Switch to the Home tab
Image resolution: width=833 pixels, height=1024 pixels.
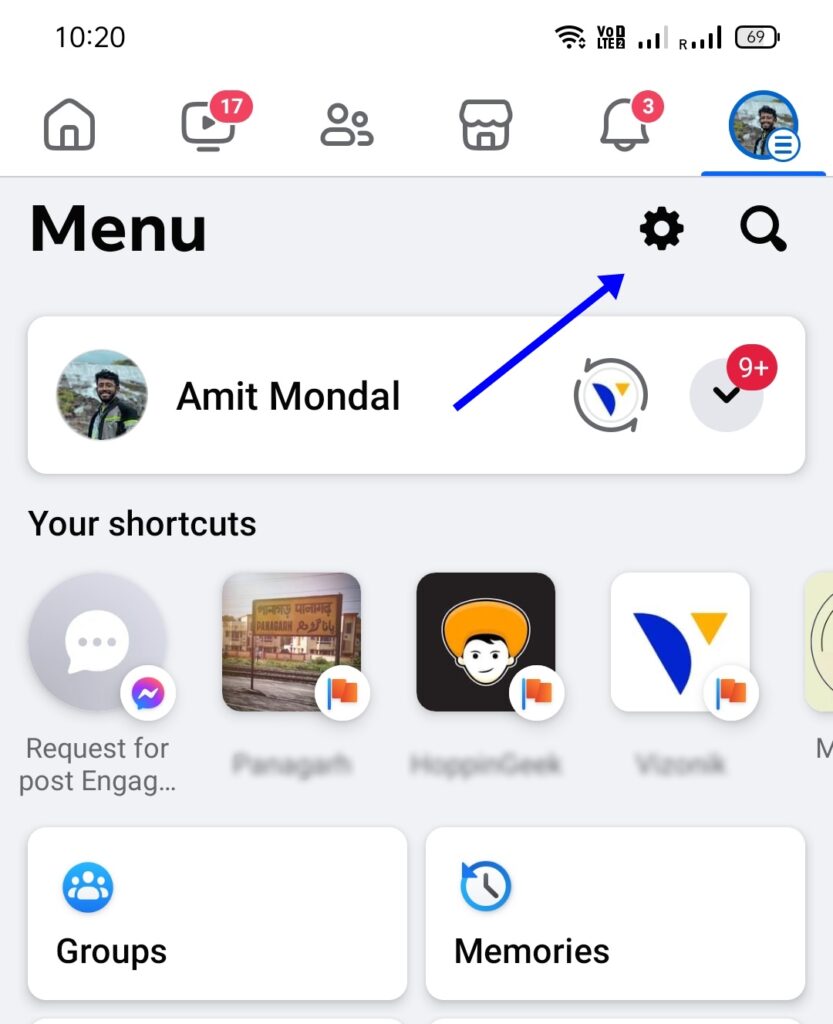69,127
